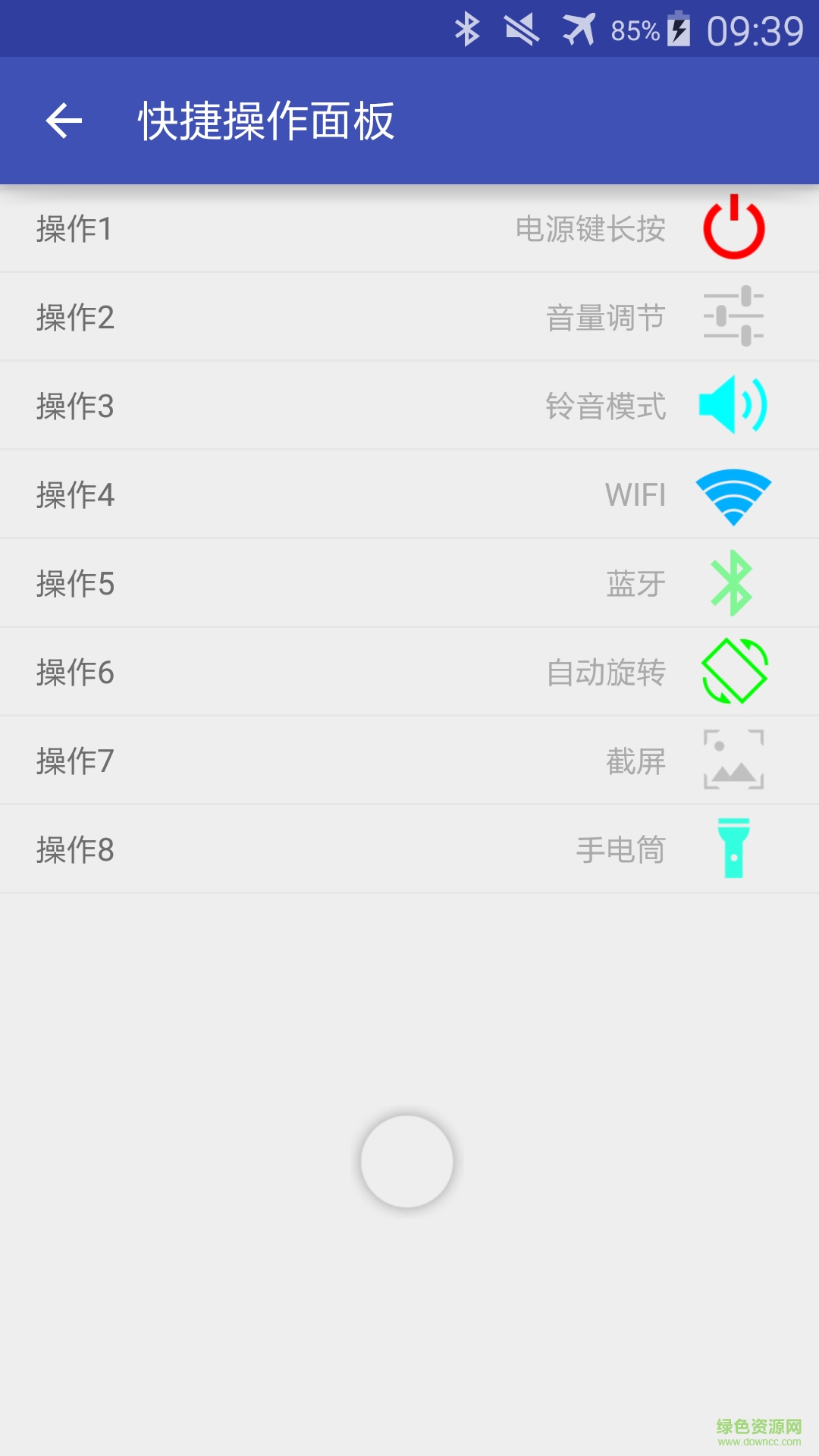
Task: Click the green Bluetooth icon in 操作5
Action: click(x=733, y=583)
